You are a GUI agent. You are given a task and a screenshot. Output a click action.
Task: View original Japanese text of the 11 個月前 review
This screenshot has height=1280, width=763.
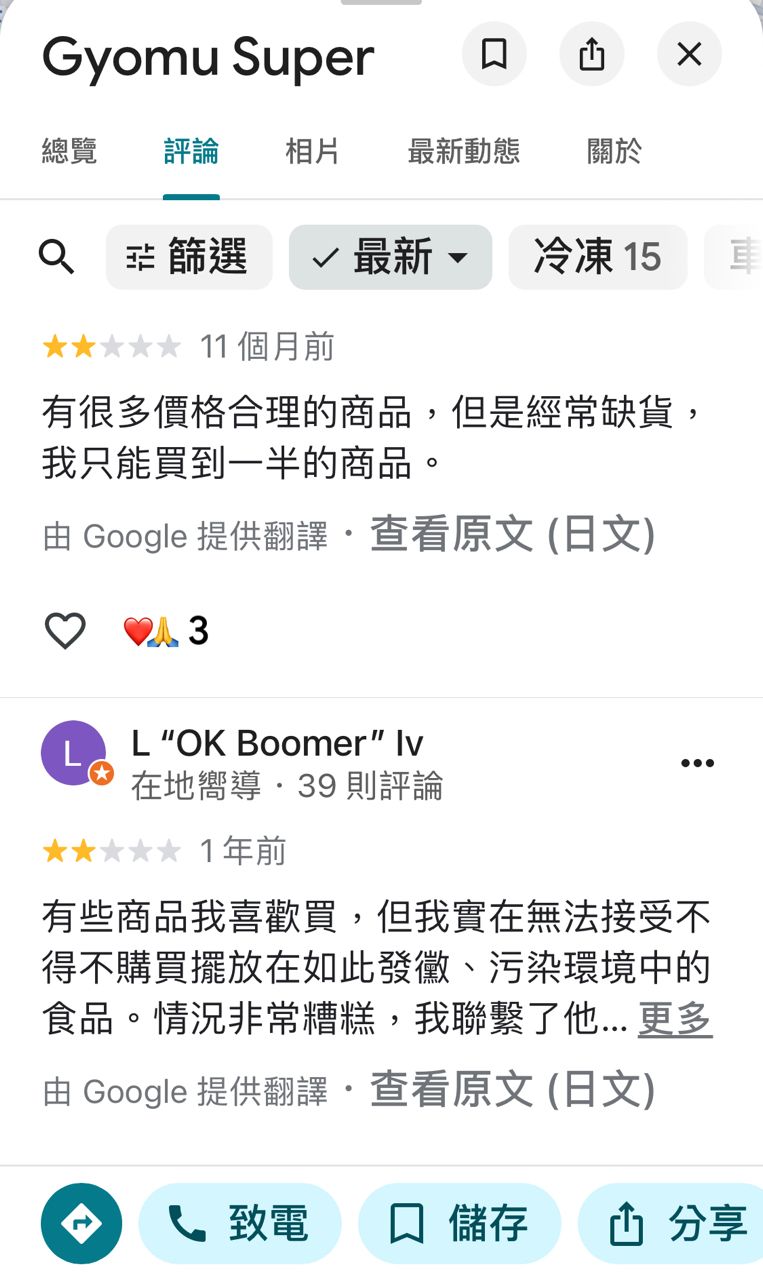coord(512,535)
